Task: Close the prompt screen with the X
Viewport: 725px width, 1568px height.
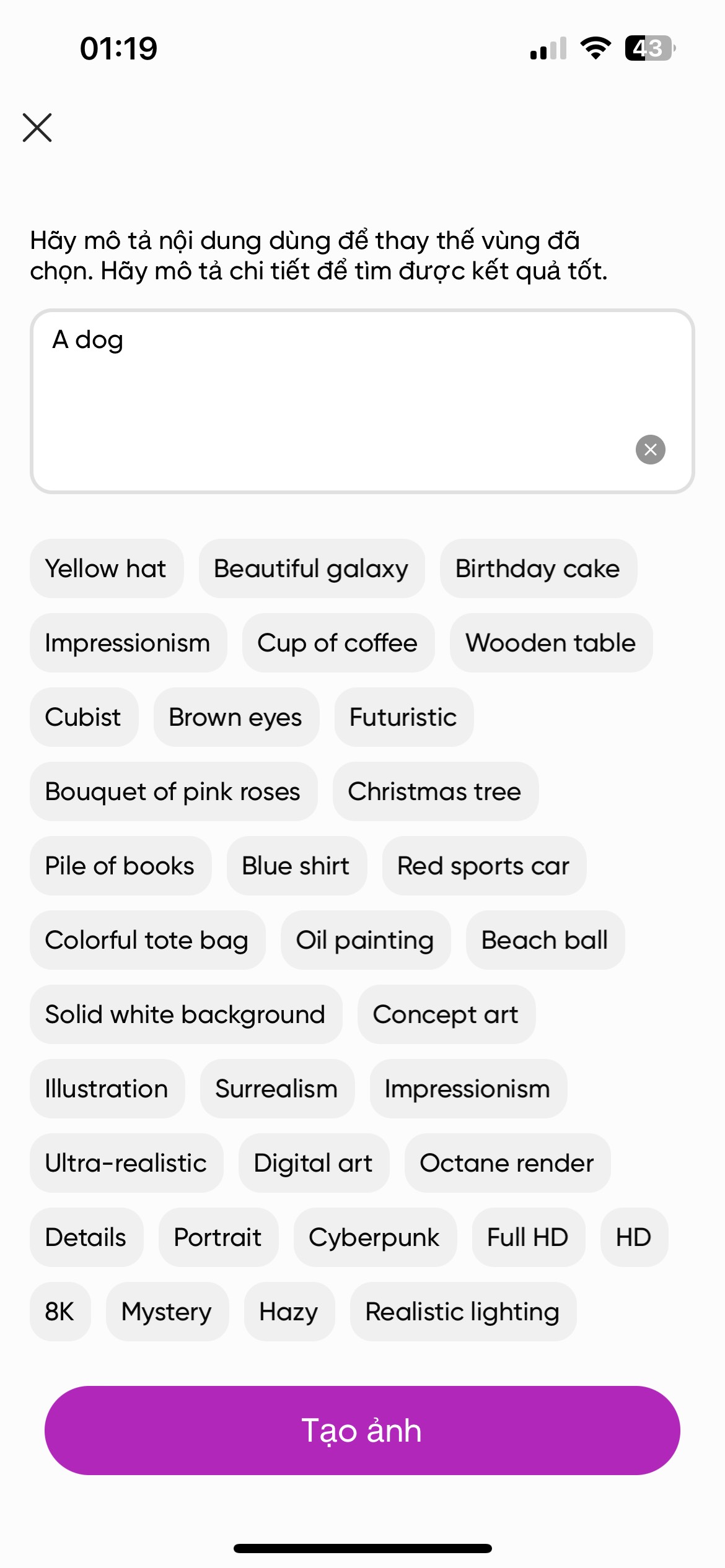Action: pyautogui.click(x=37, y=128)
